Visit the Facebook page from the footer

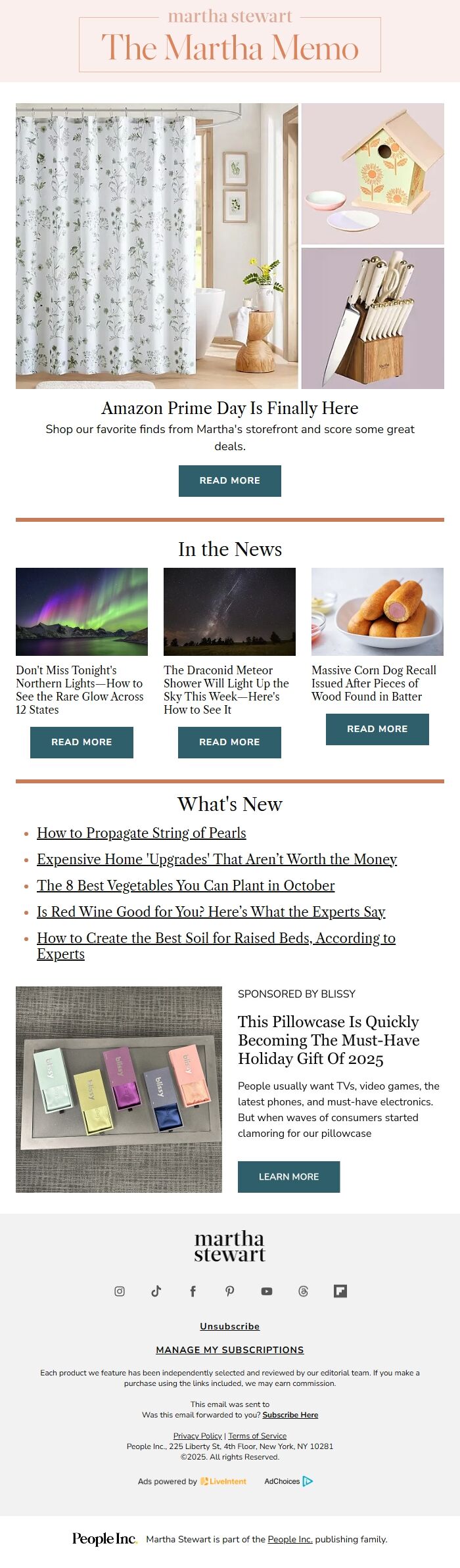pyautogui.click(x=193, y=1291)
